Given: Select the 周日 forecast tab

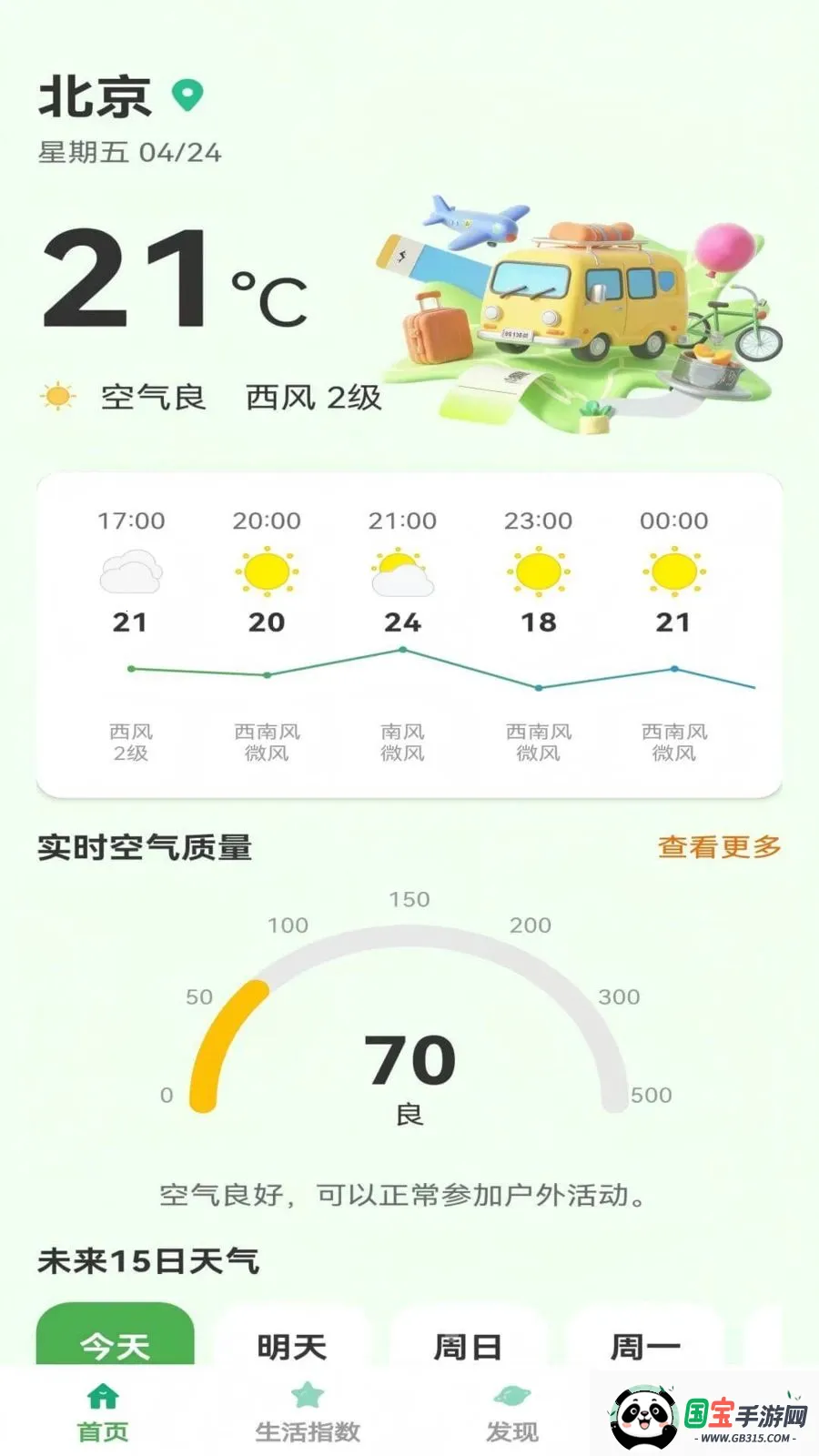Looking at the screenshot, I should [468, 1335].
